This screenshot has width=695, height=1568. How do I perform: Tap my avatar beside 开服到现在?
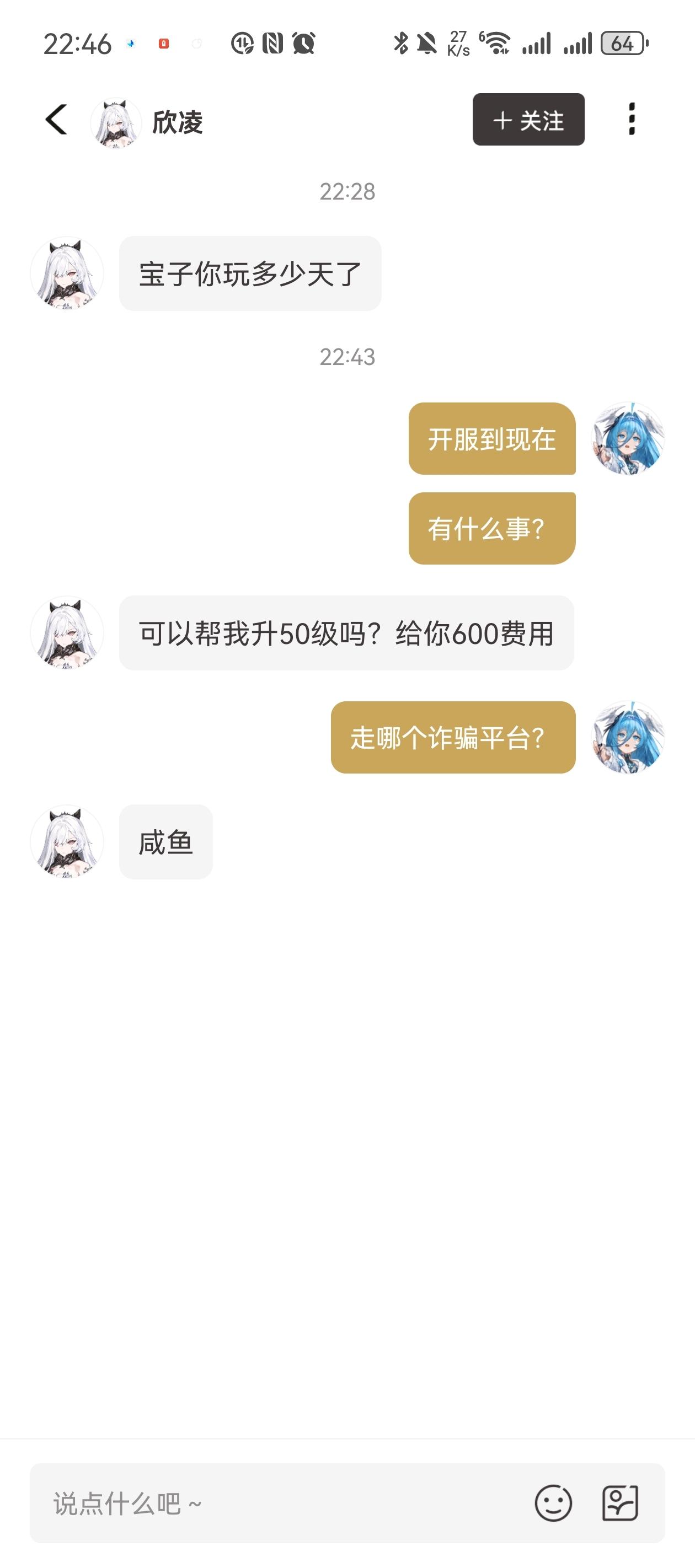627,438
